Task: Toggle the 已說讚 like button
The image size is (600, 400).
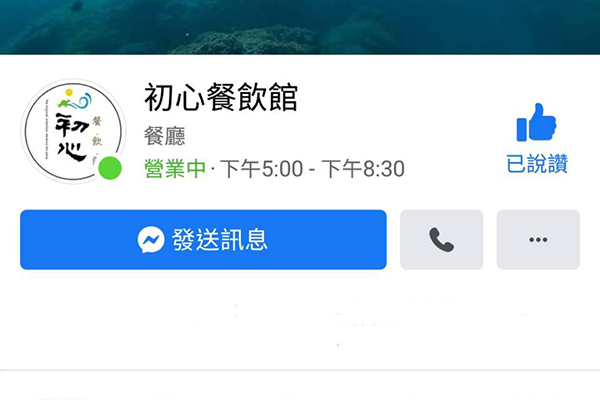Action: [537, 139]
